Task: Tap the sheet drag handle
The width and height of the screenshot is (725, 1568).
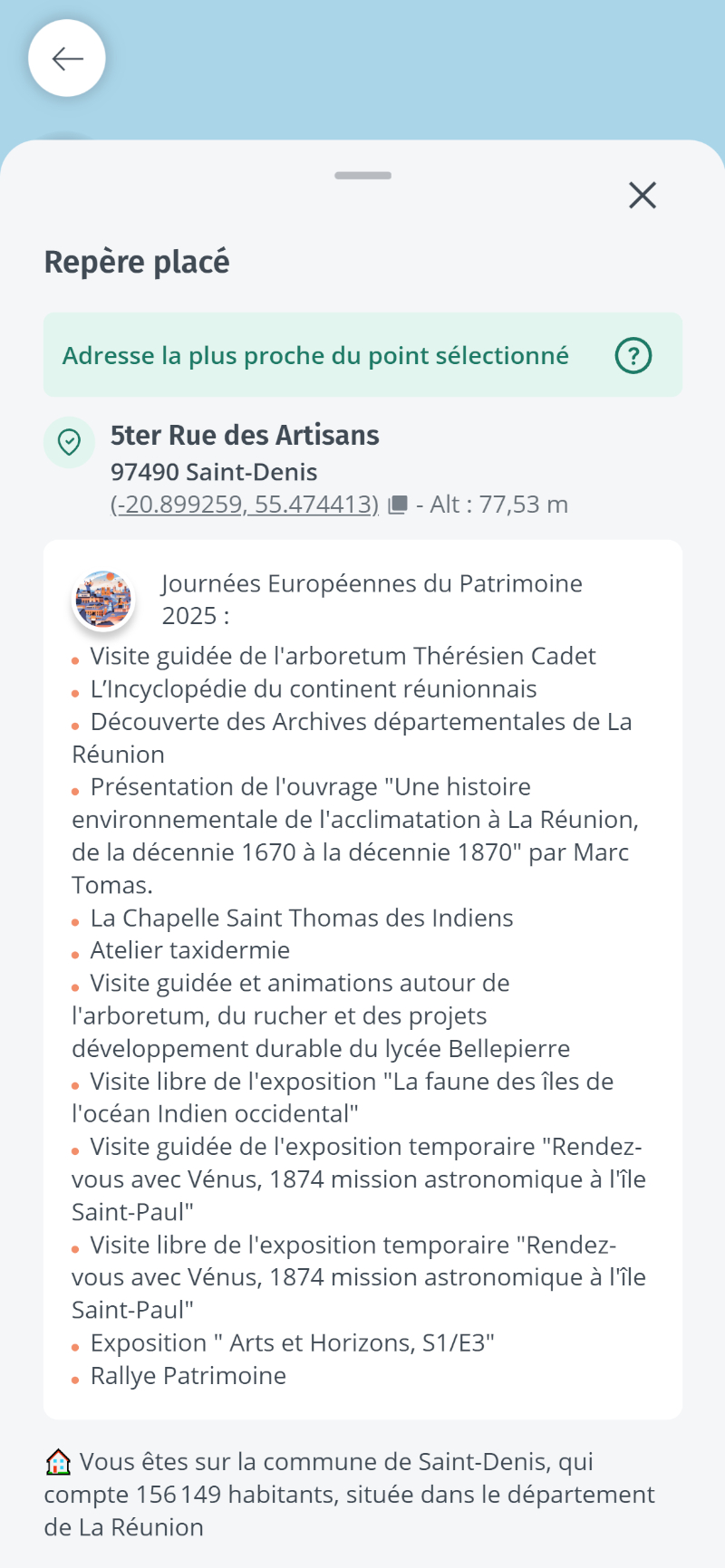Action: click(x=362, y=176)
